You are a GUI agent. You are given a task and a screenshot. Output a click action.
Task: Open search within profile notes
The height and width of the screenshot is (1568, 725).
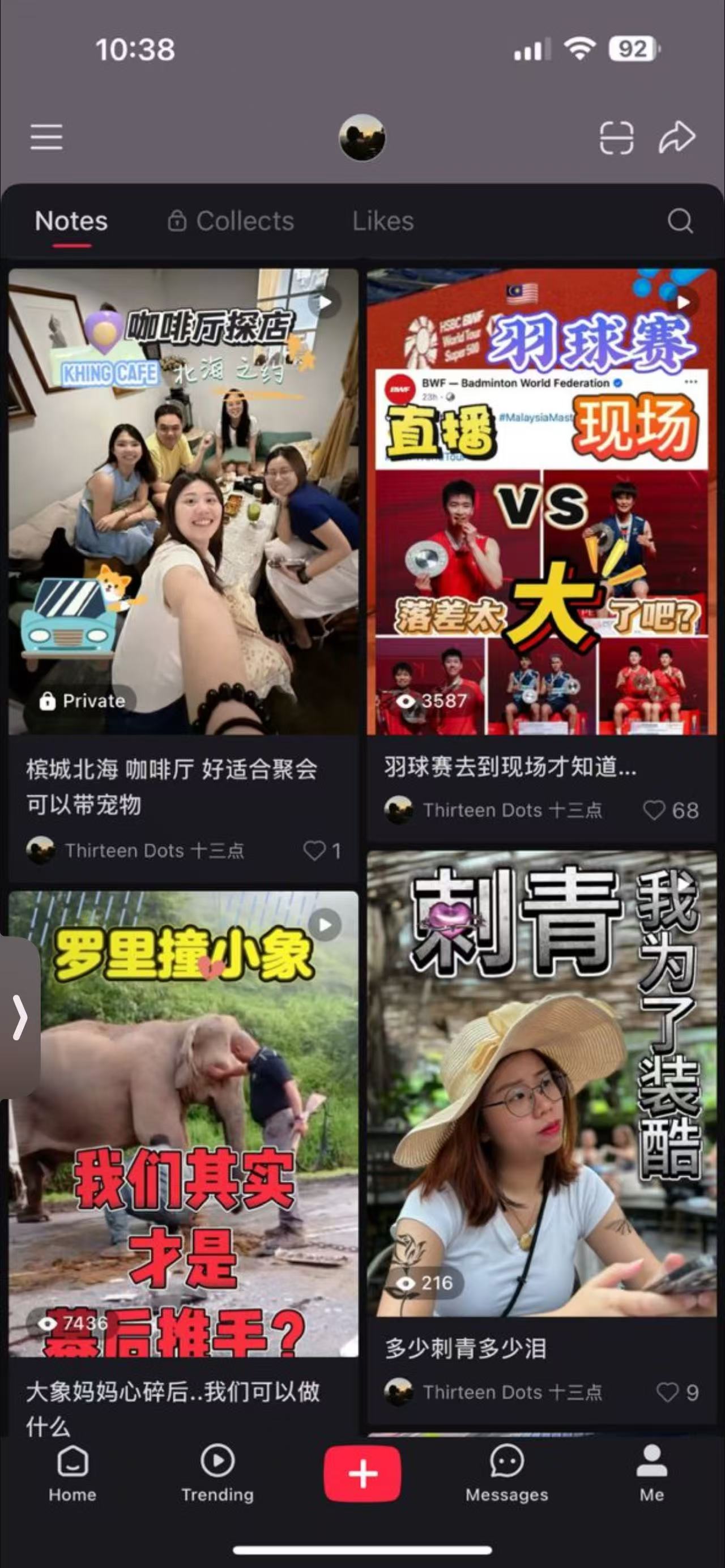(x=680, y=221)
